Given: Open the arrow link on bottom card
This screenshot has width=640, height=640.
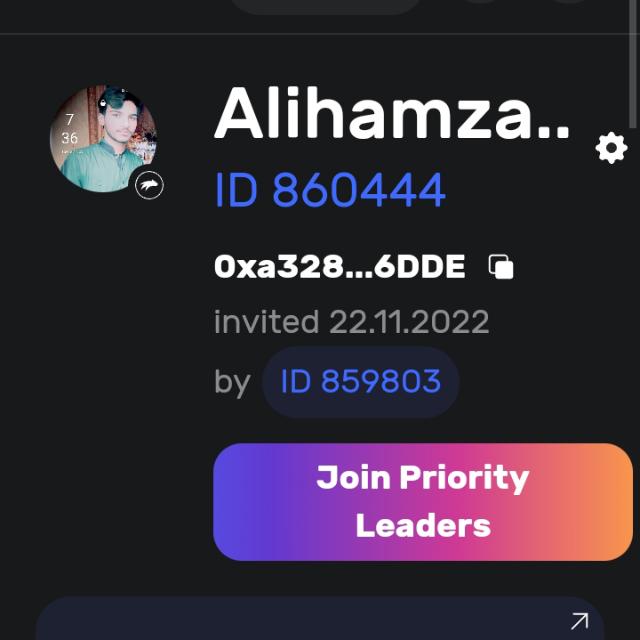Looking at the screenshot, I should (579, 621).
